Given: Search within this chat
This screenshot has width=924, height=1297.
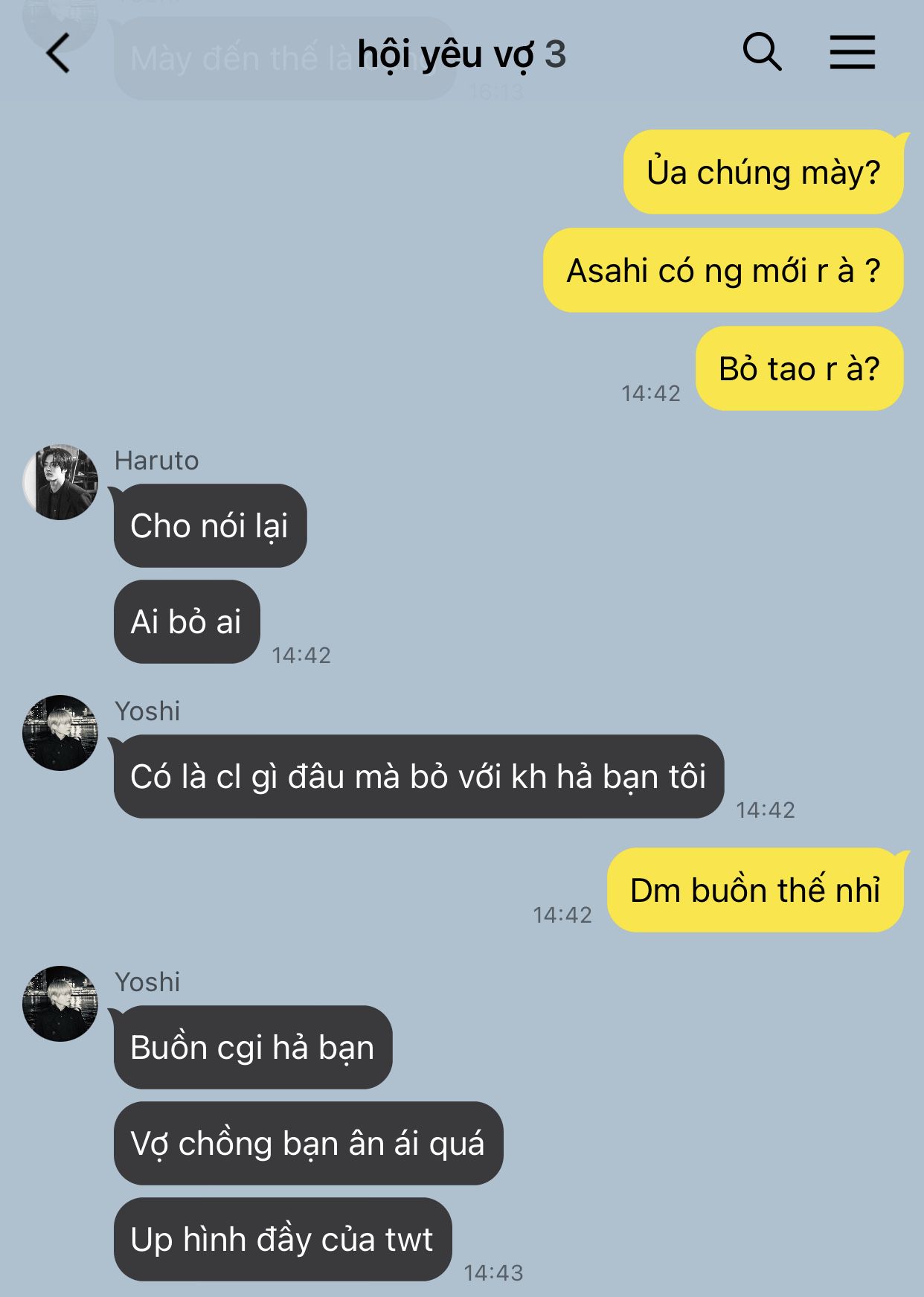Looking at the screenshot, I should (762, 53).
